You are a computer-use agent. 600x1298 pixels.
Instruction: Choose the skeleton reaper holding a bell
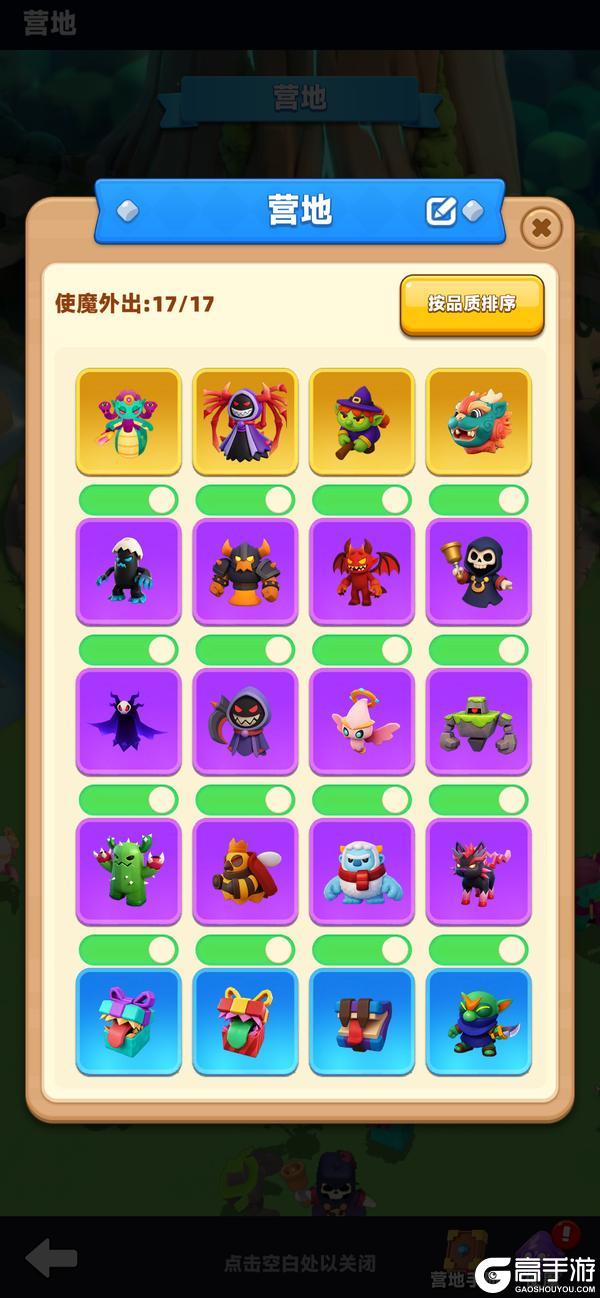tap(478, 572)
